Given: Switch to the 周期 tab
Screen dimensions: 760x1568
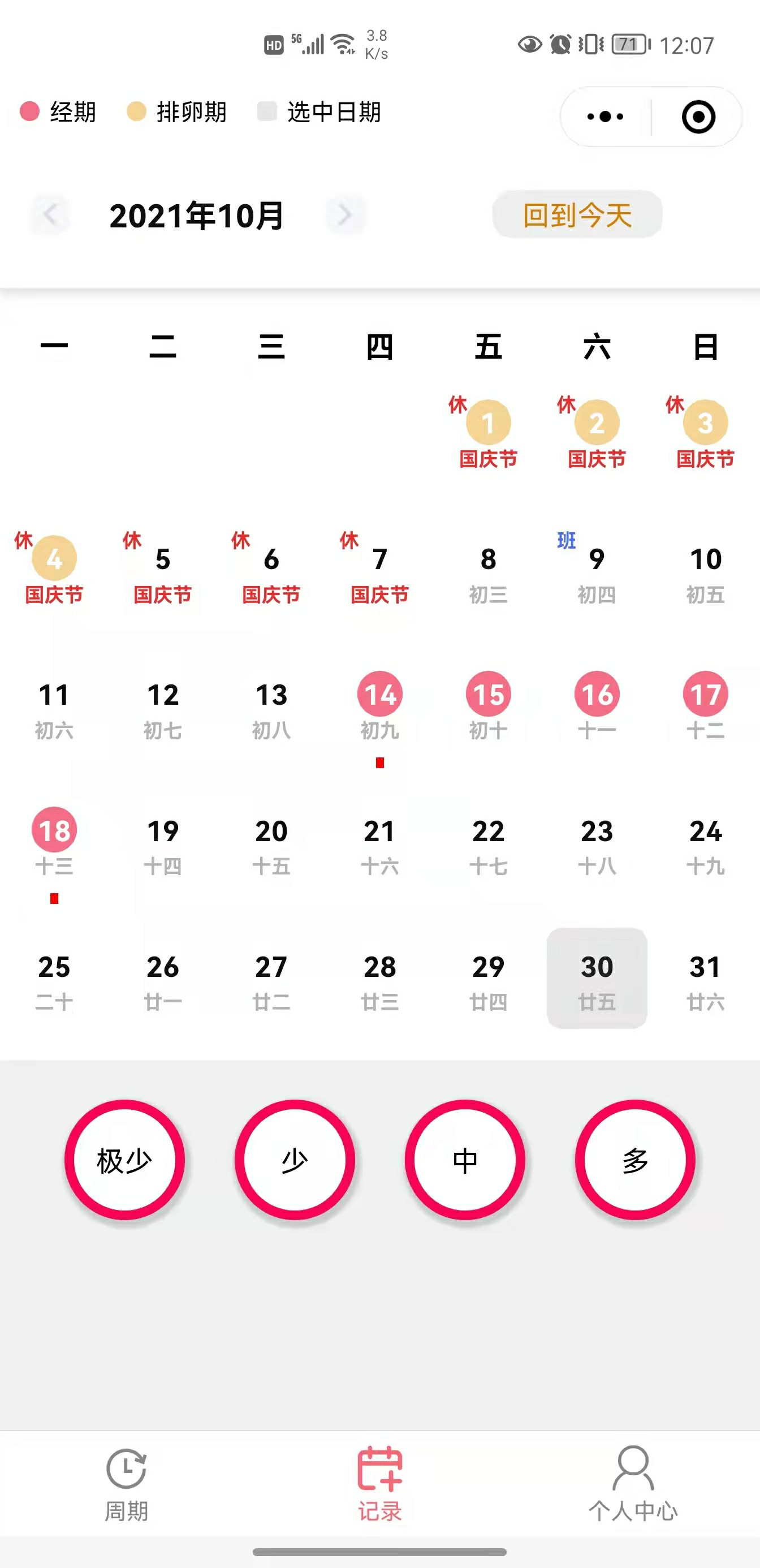Looking at the screenshot, I should (x=127, y=1483).
